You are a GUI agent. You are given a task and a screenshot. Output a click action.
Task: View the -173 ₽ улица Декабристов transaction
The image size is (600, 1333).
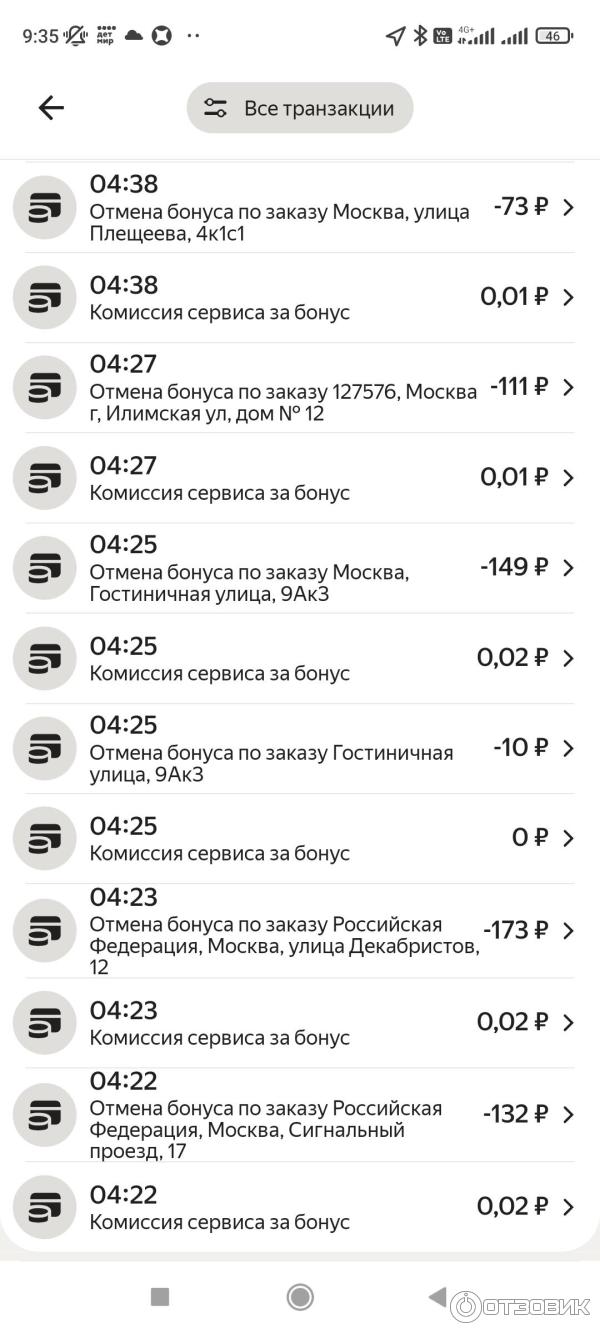coord(300,931)
